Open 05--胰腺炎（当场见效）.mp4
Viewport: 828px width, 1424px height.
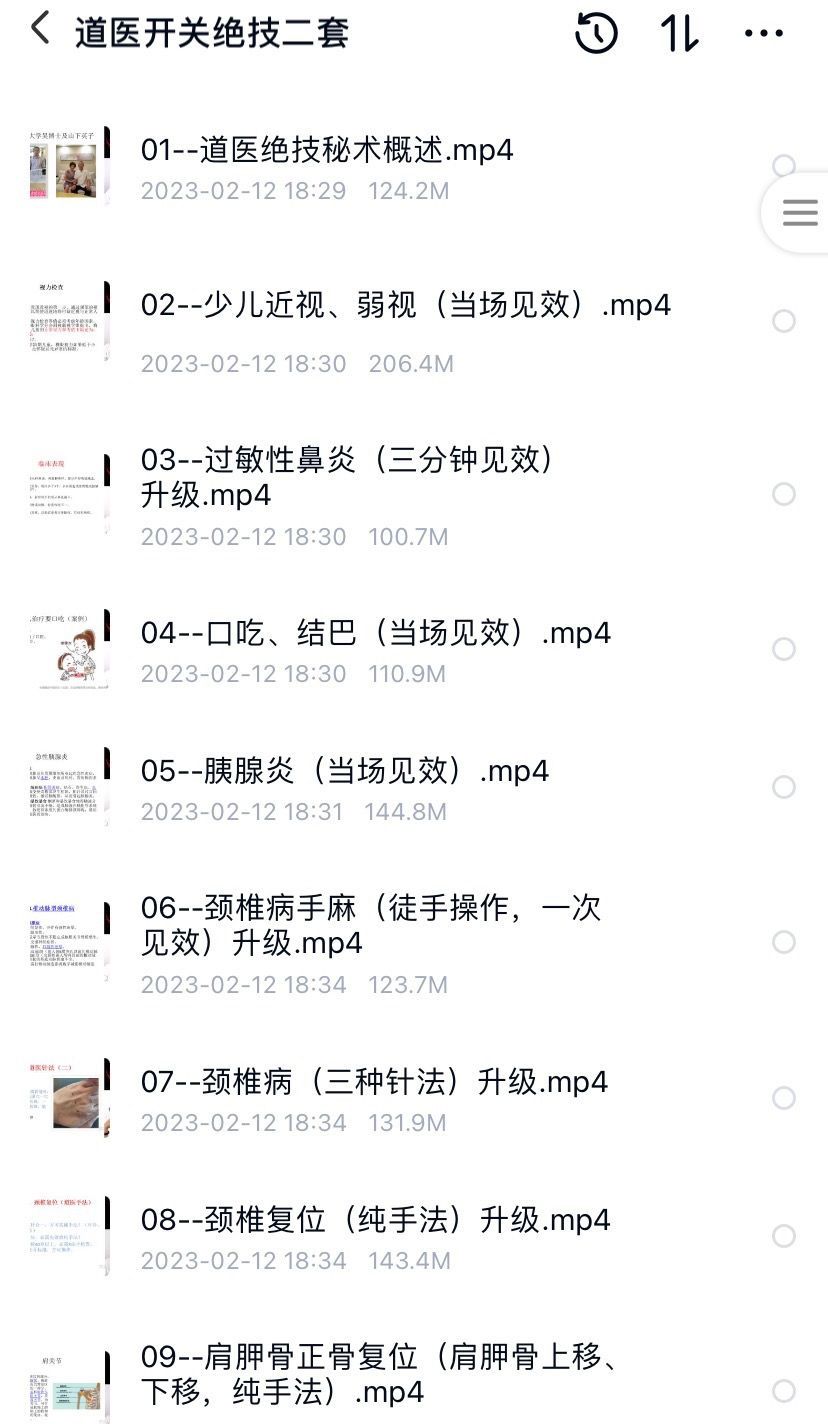click(x=345, y=771)
